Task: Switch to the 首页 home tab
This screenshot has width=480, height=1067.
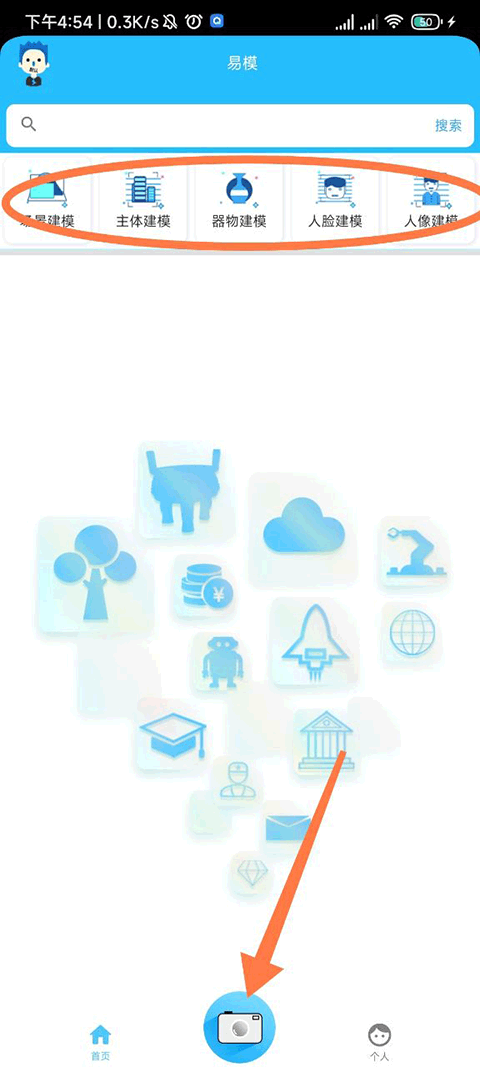Action: point(100,1042)
